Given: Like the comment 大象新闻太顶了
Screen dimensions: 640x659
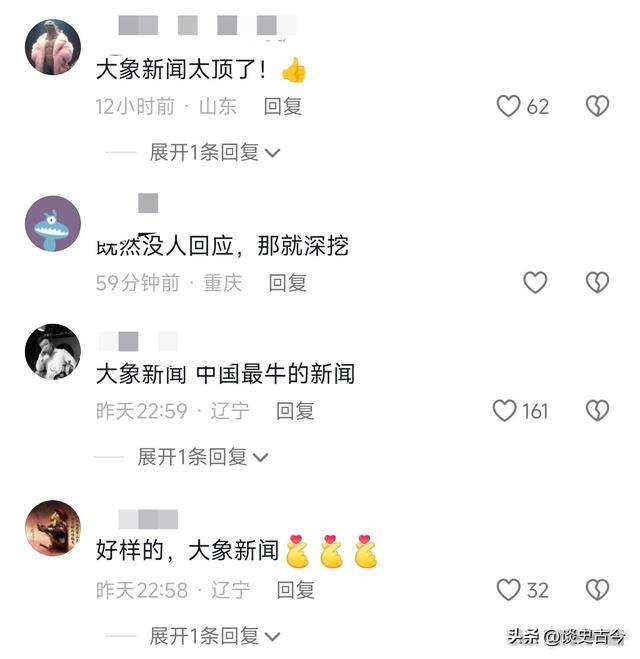Looking at the screenshot, I should pyautogui.click(x=509, y=106).
